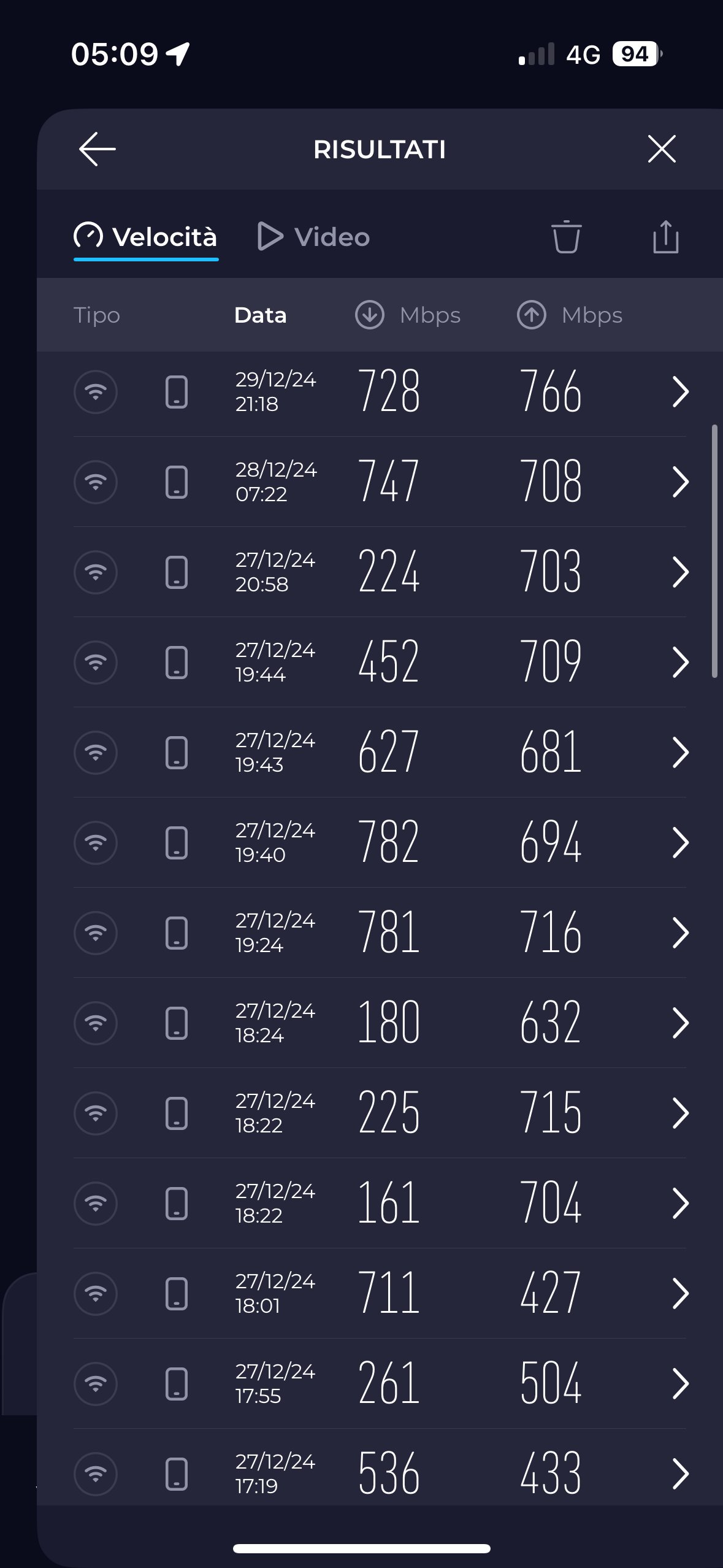Open the 27/12/24 19:40 result

tap(380, 843)
